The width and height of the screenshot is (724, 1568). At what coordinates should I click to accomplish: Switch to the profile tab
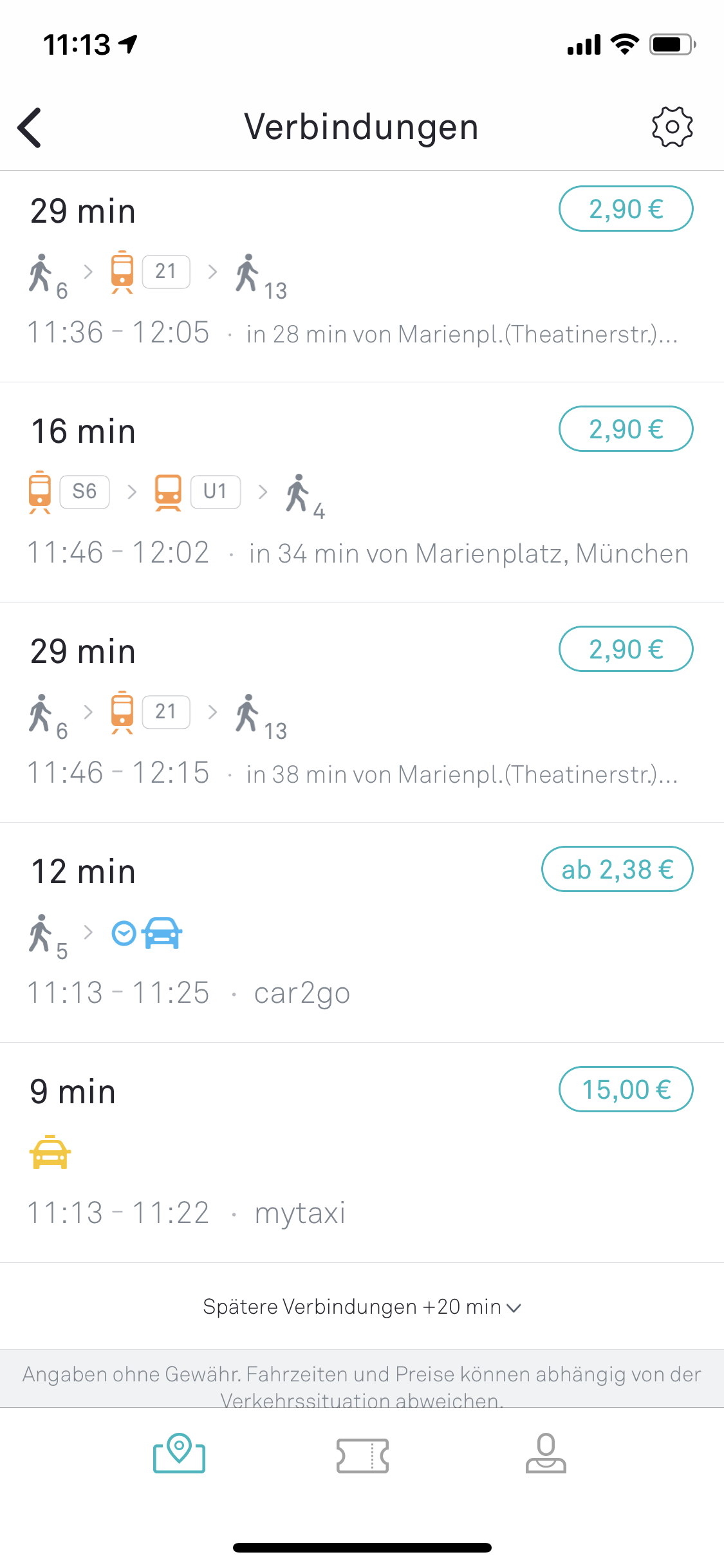point(546,1453)
